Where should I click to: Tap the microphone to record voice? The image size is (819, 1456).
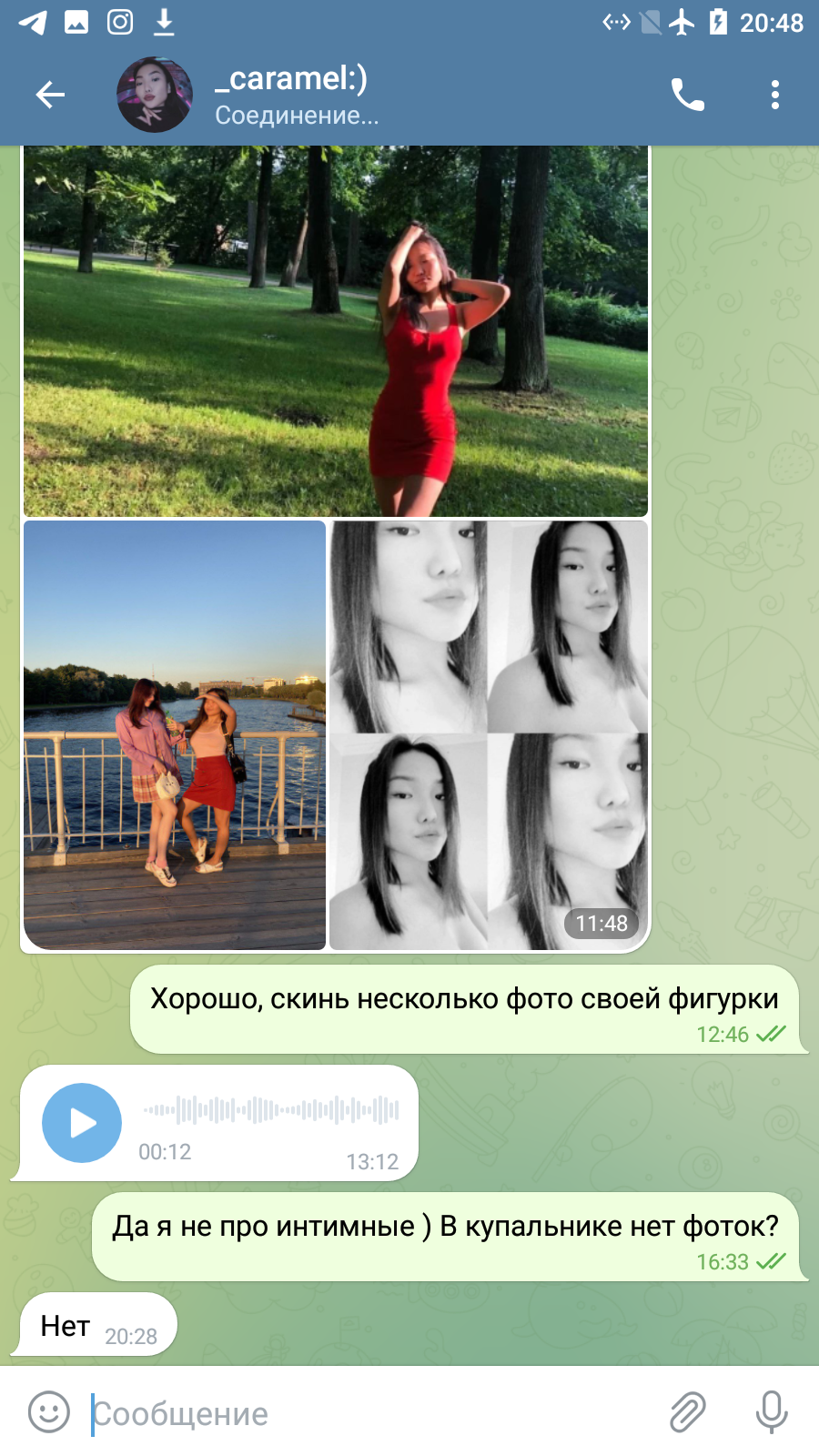click(772, 1412)
